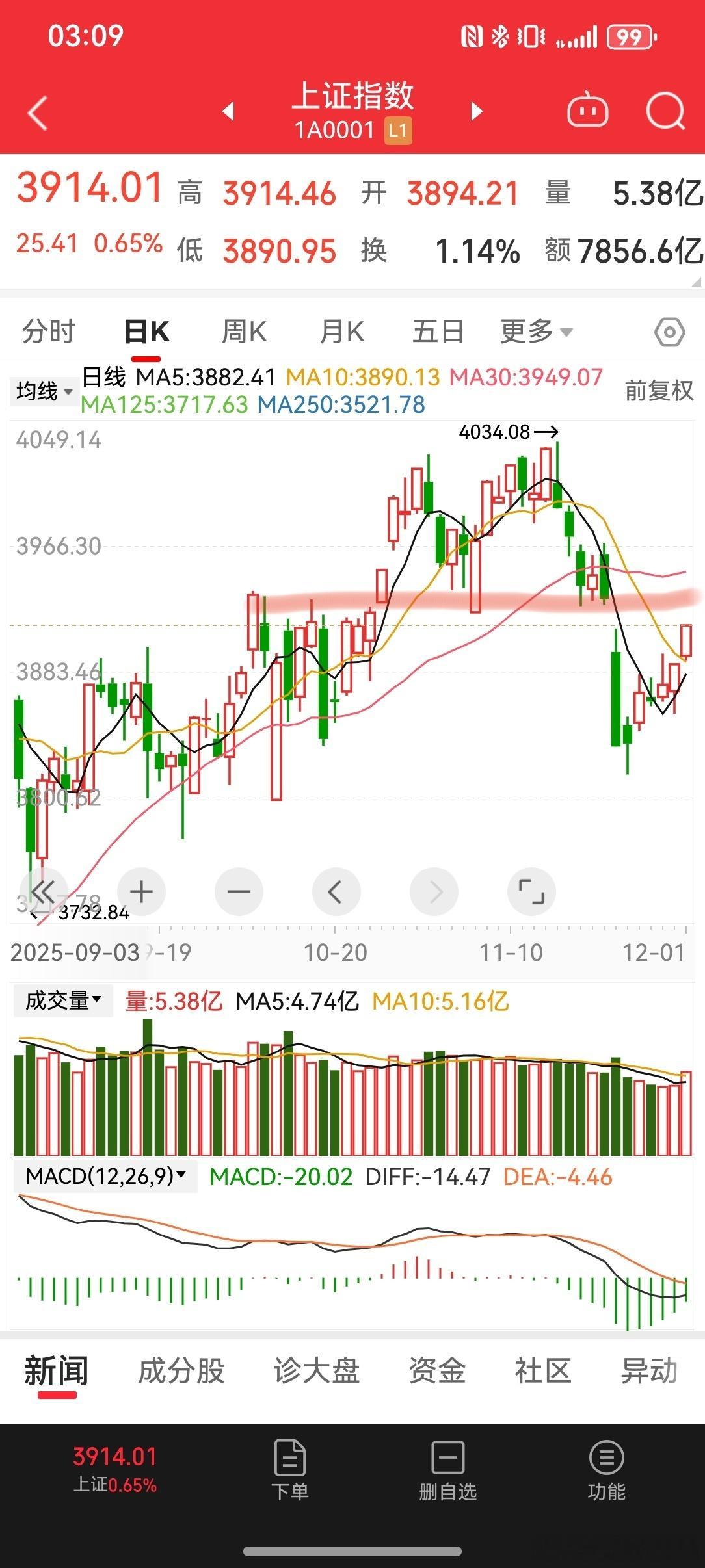Switch to the previous stock arrow
Viewport: 705px width, 1568px height.
click(227, 111)
